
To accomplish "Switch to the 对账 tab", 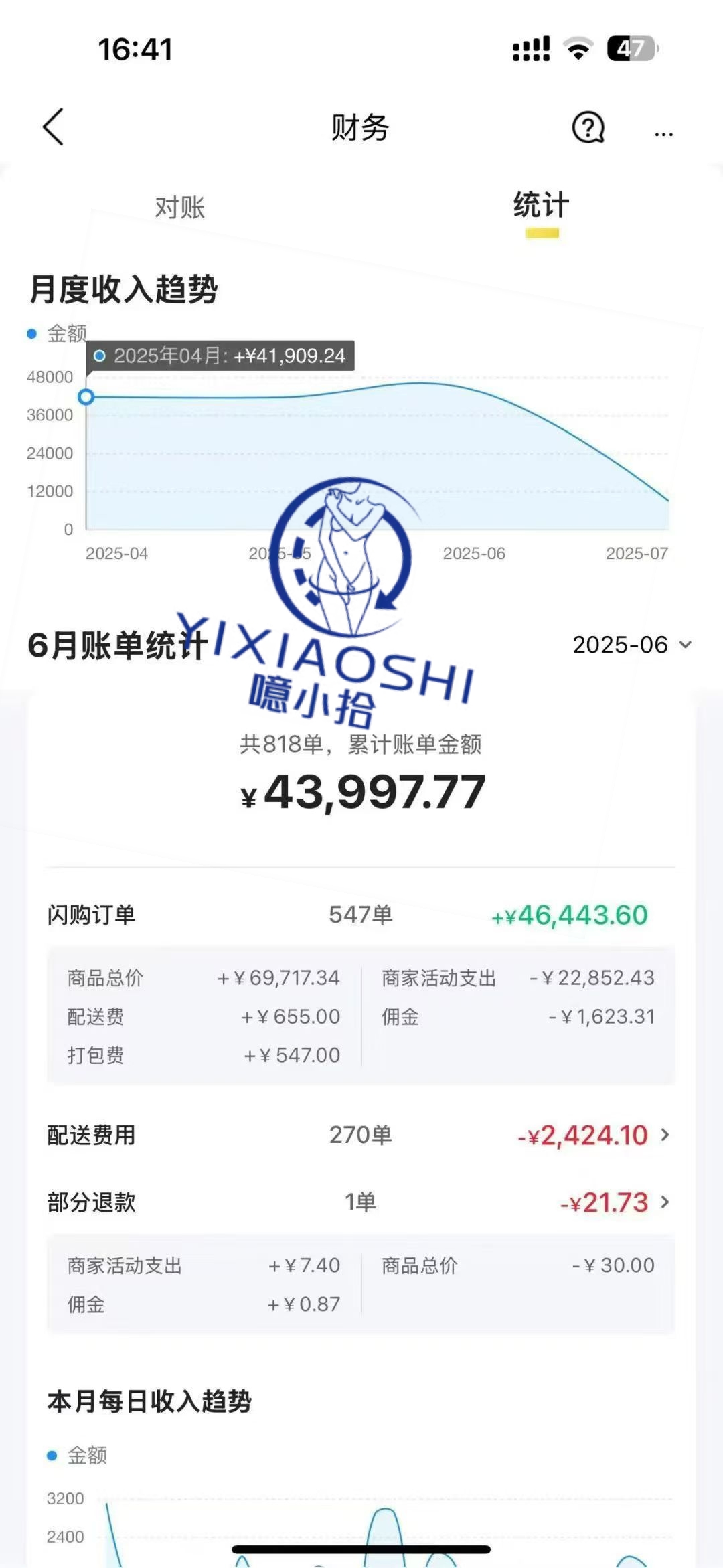I will click(179, 207).
